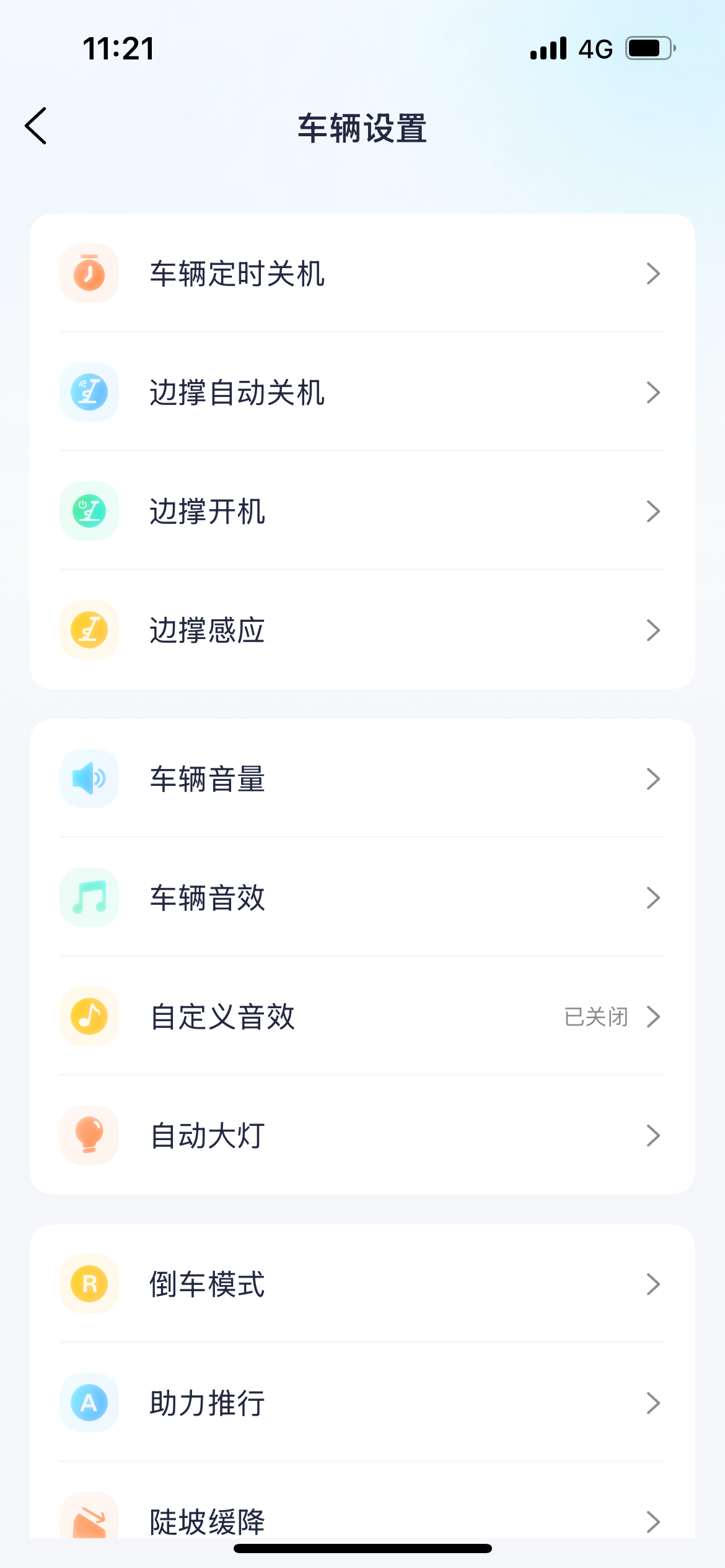Tap the A icon for 助力推行

[x=89, y=1403]
